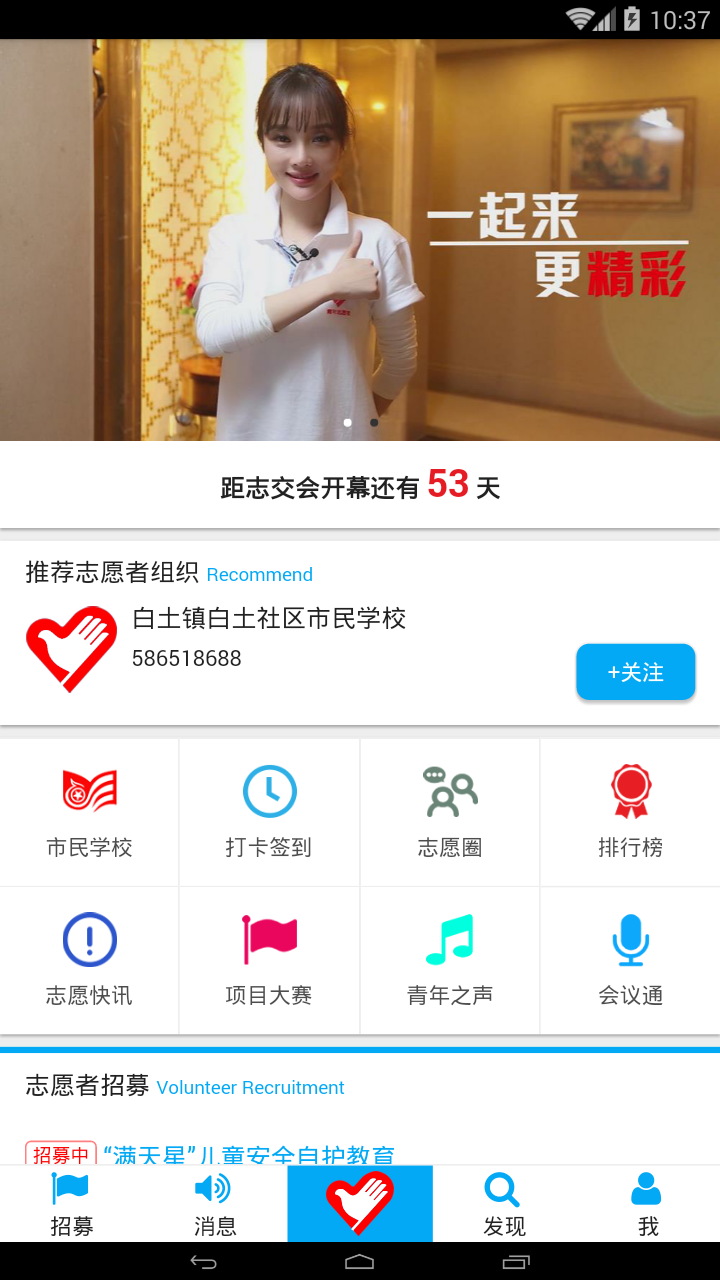720x1280 pixels.
Task: Open the "满天星"儿童安全自护教育 recruitment post
Action: (x=250, y=1154)
